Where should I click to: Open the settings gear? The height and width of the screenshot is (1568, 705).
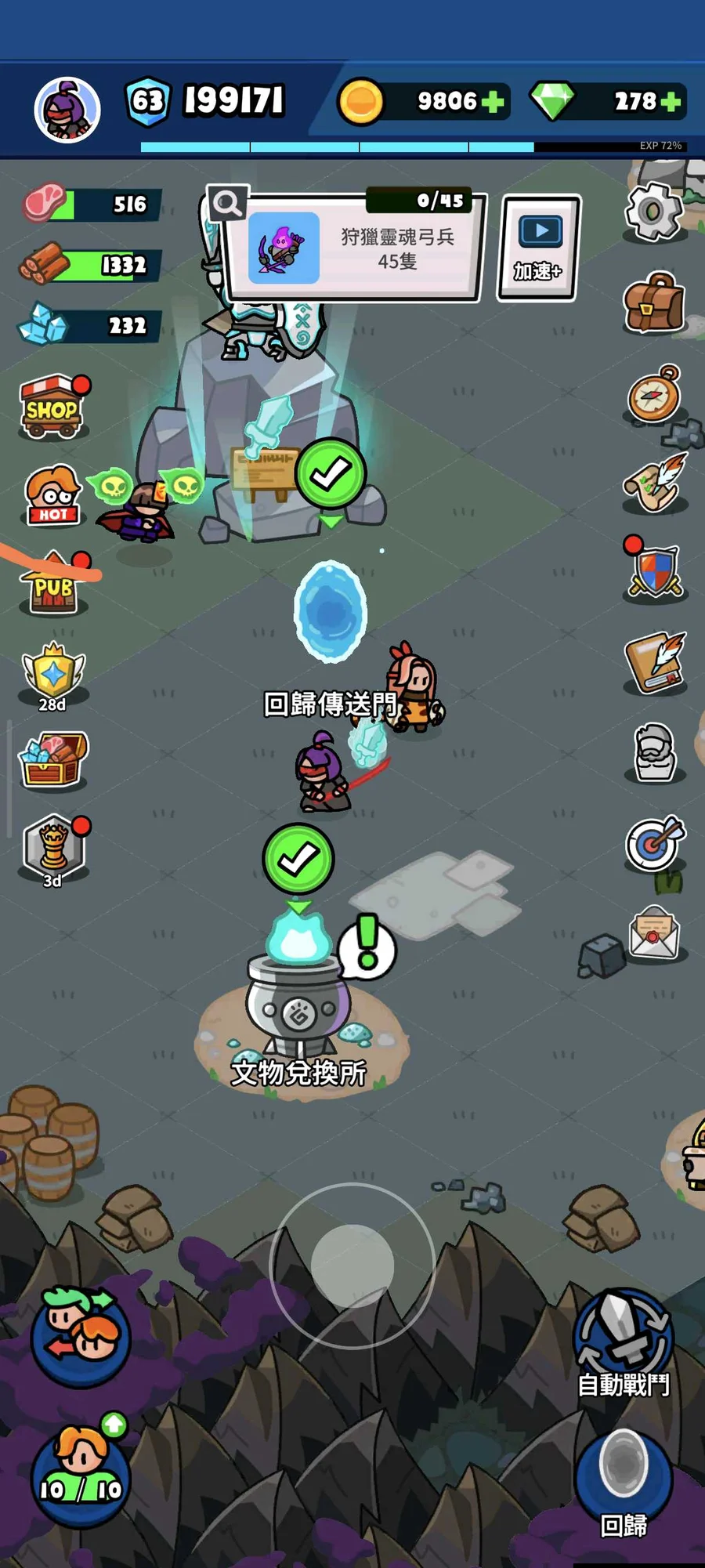(653, 211)
